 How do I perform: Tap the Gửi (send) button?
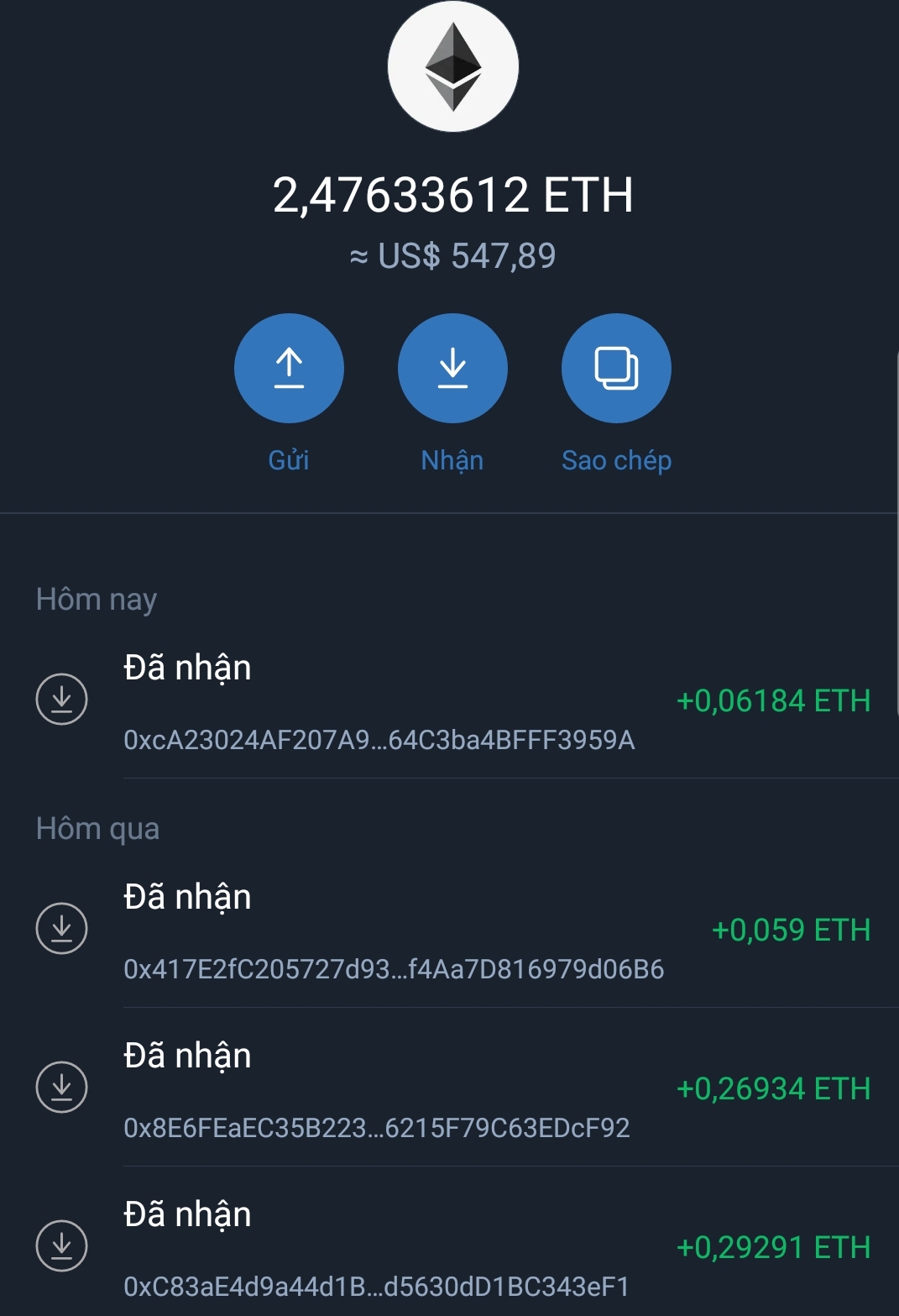pyautogui.click(x=289, y=368)
